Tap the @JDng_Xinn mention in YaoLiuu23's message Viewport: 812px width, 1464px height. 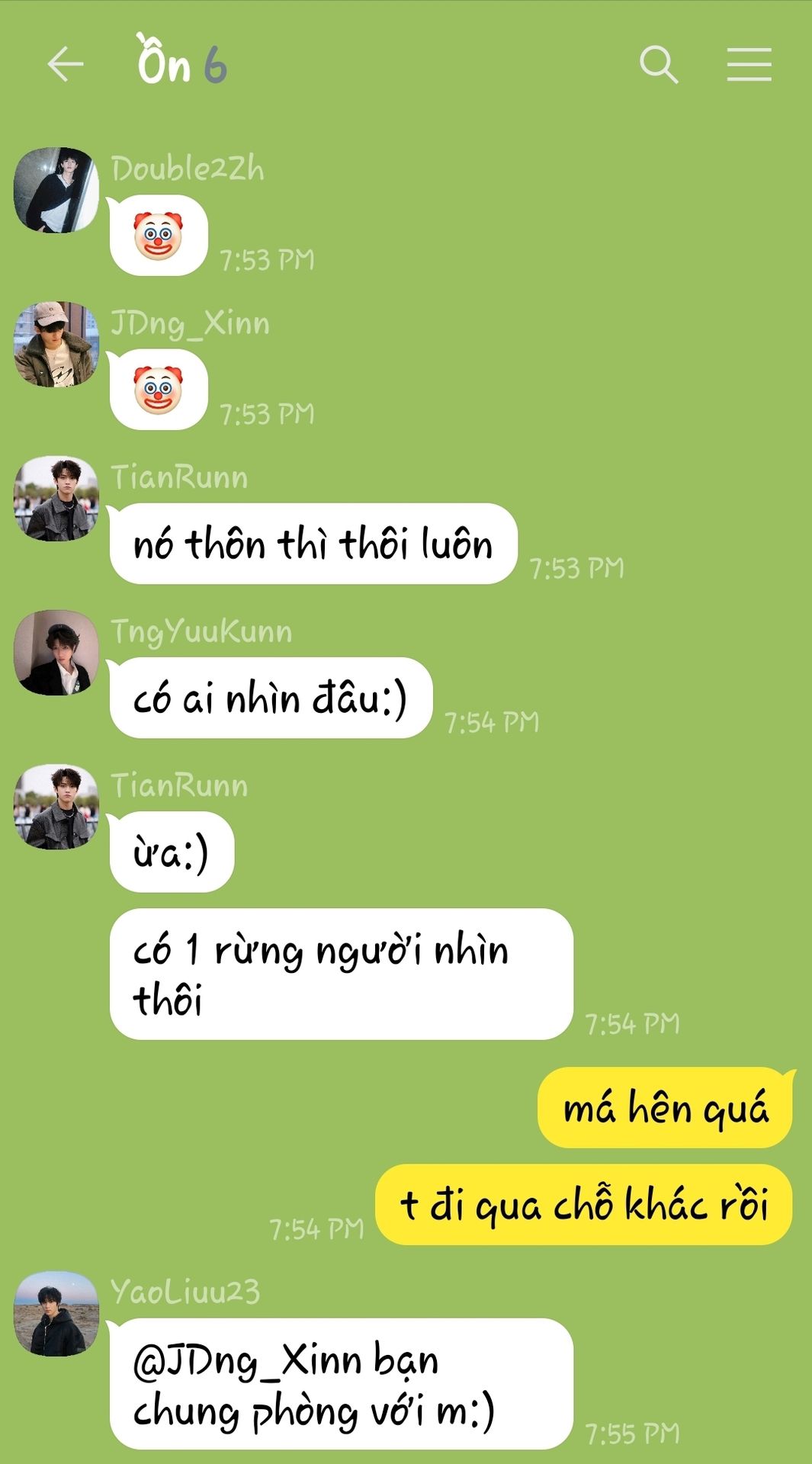click(x=247, y=1360)
